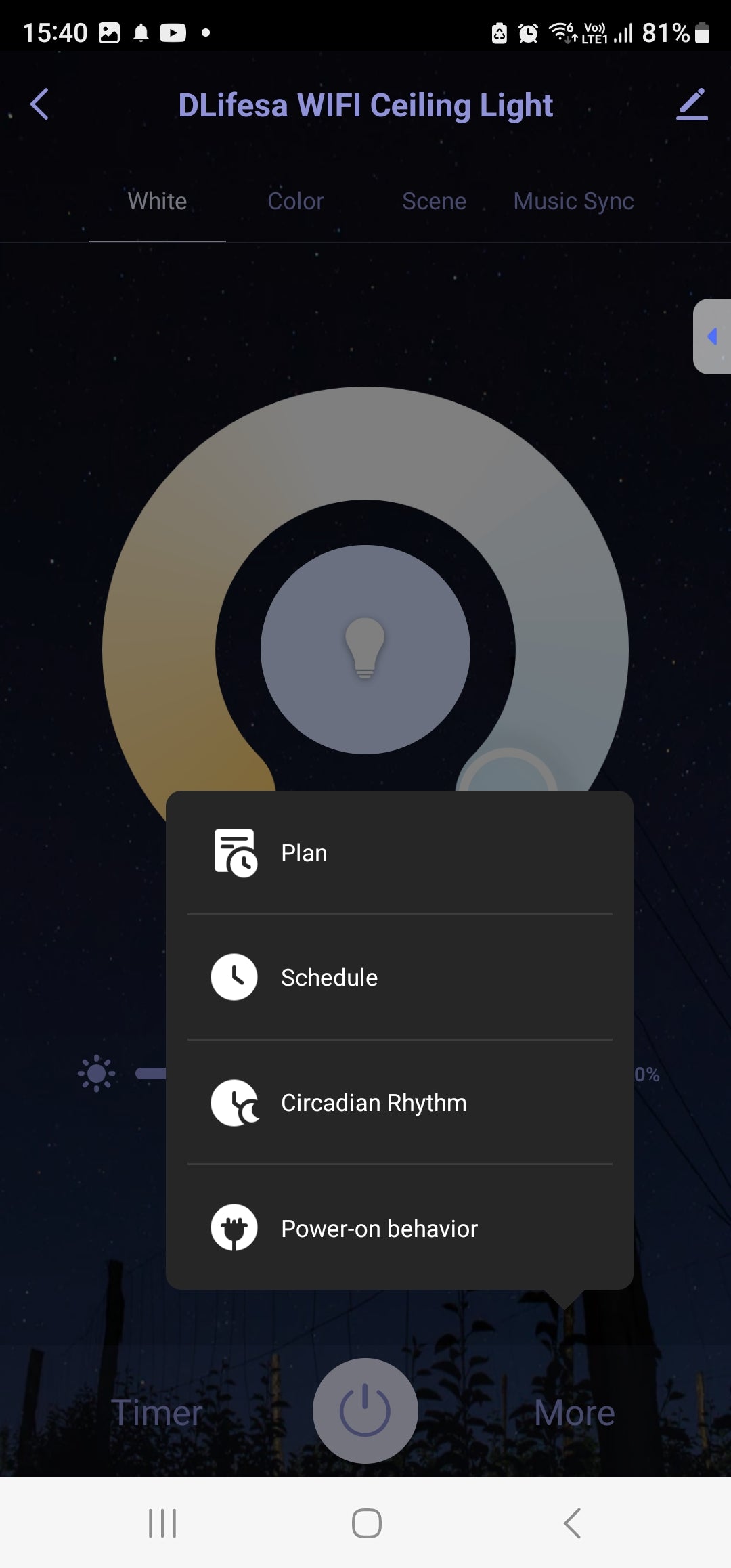Go back from the ceiling light screen
Viewport: 731px width, 1568px height.
click(40, 104)
